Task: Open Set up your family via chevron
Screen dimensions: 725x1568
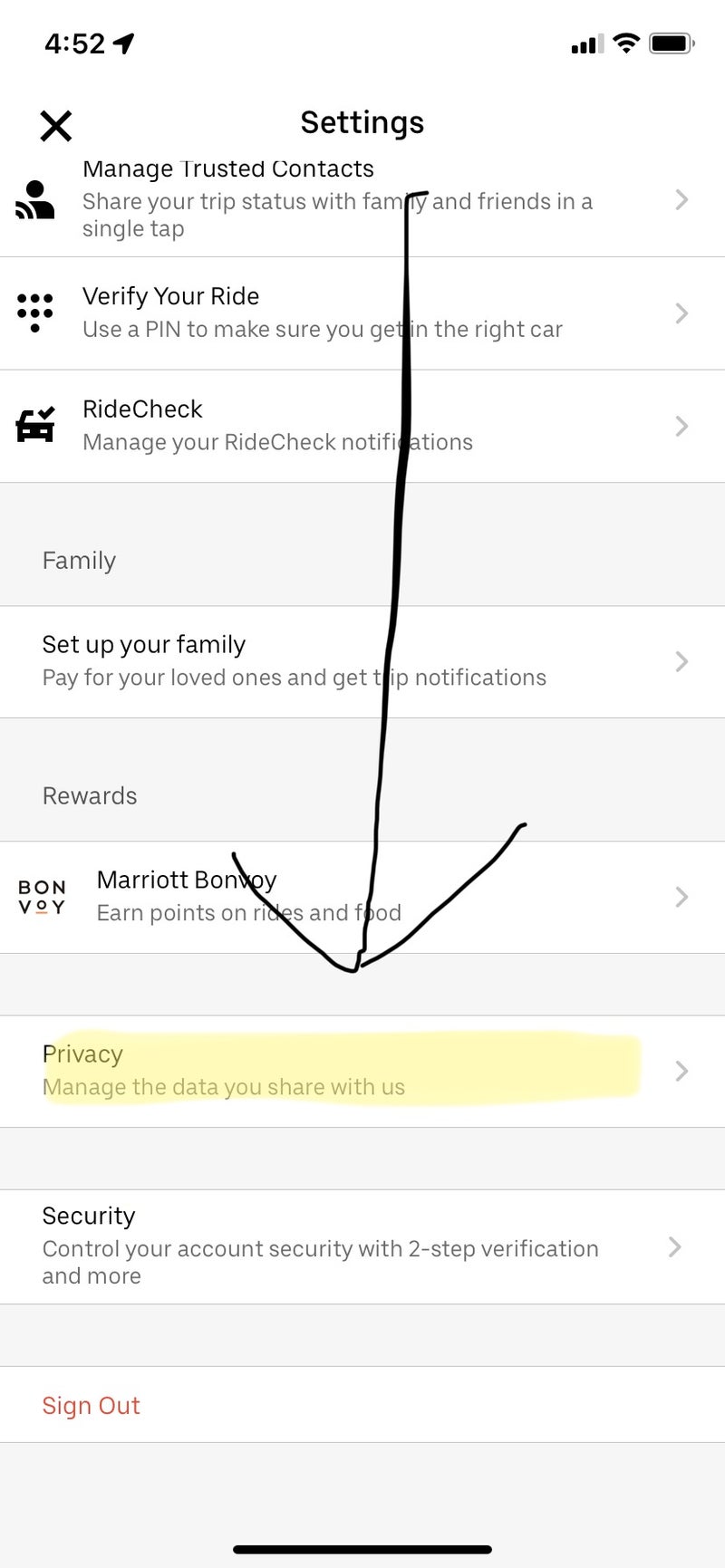Action: click(x=681, y=661)
